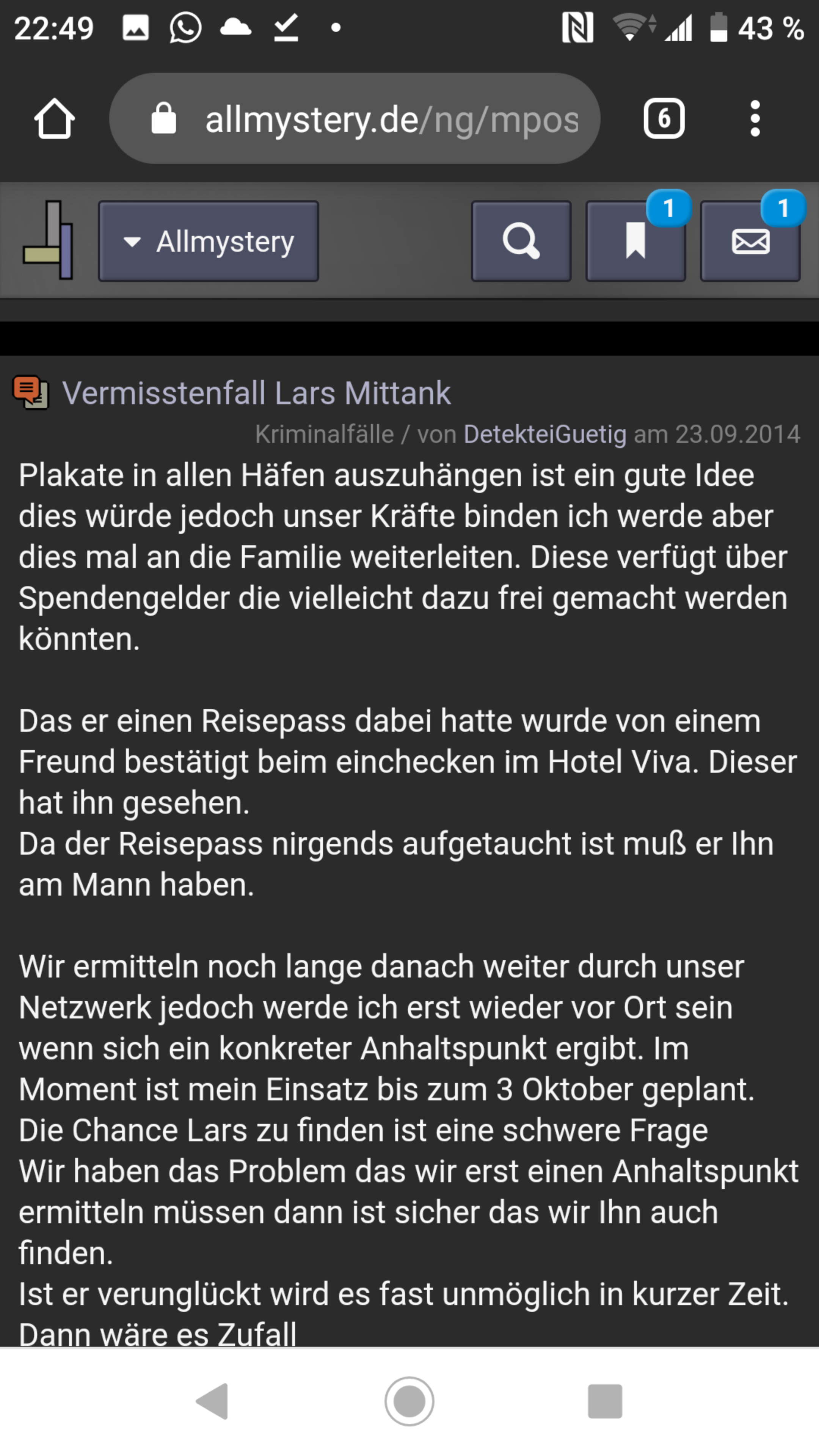Tap the Allmystery site logo
Viewport: 819px width, 1456px height.
(x=49, y=241)
